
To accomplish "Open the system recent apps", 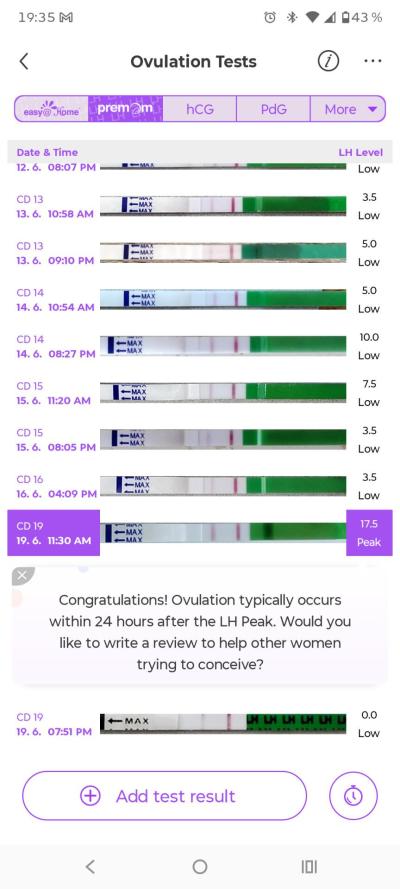I will coord(309,866).
